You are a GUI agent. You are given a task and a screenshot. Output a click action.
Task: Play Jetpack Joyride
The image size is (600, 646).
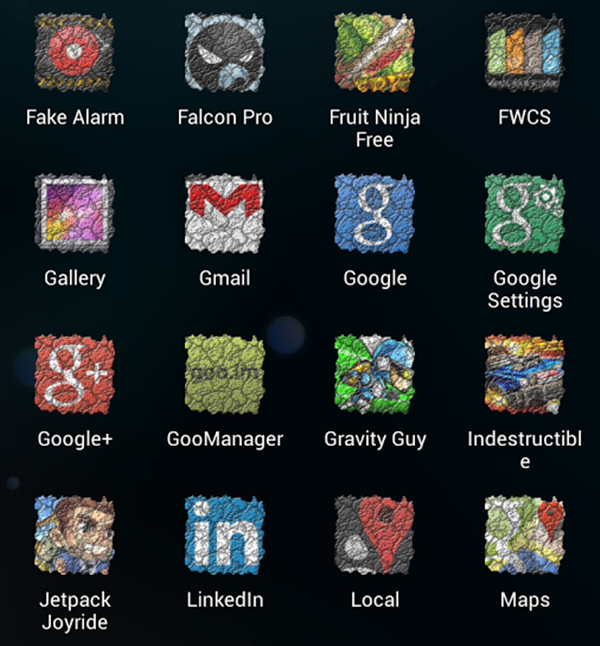pos(75,535)
